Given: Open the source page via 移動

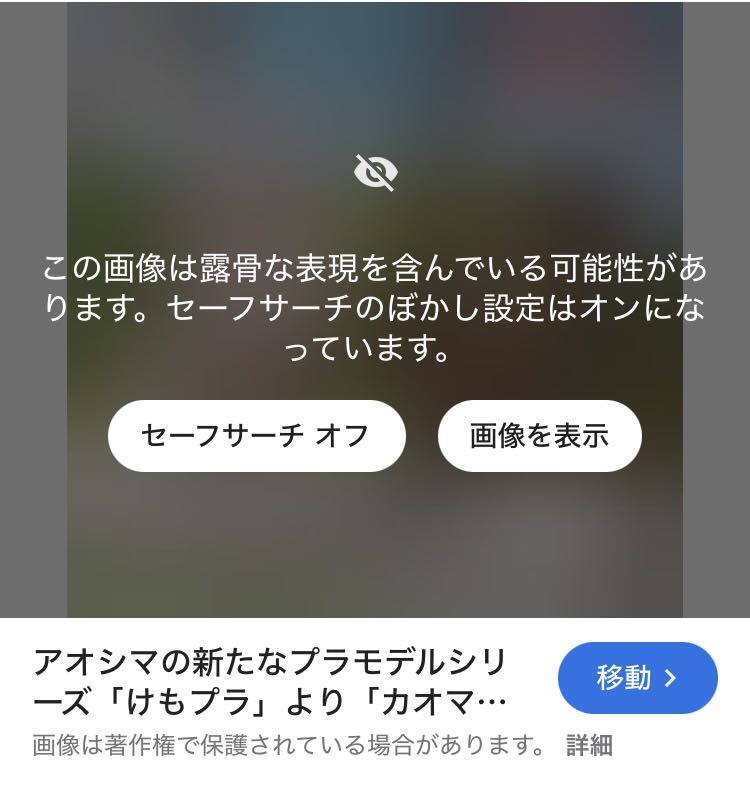Looking at the screenshot, I should click(637, 678).
